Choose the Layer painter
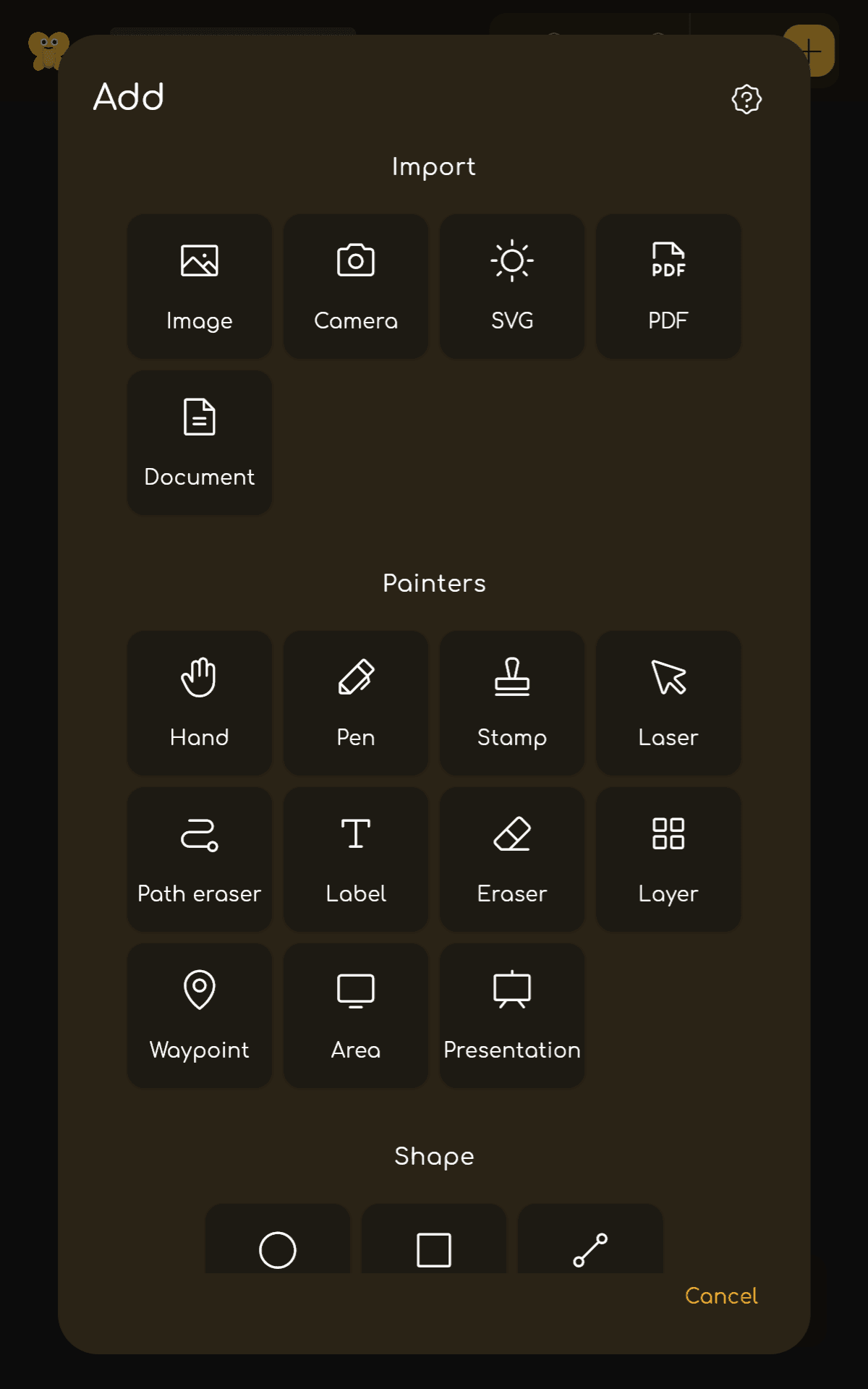 pos(668,859)
